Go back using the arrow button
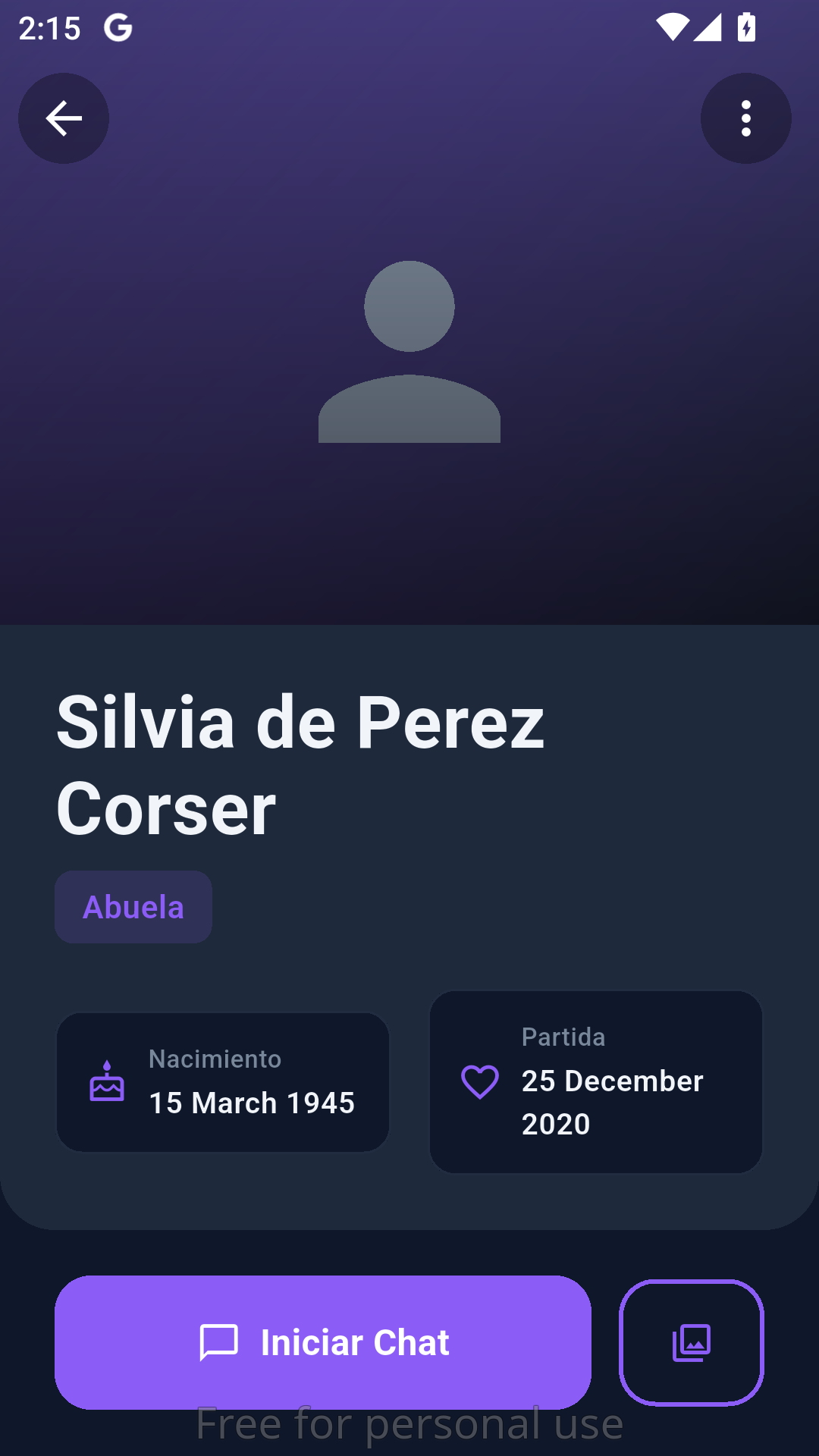 64,118
